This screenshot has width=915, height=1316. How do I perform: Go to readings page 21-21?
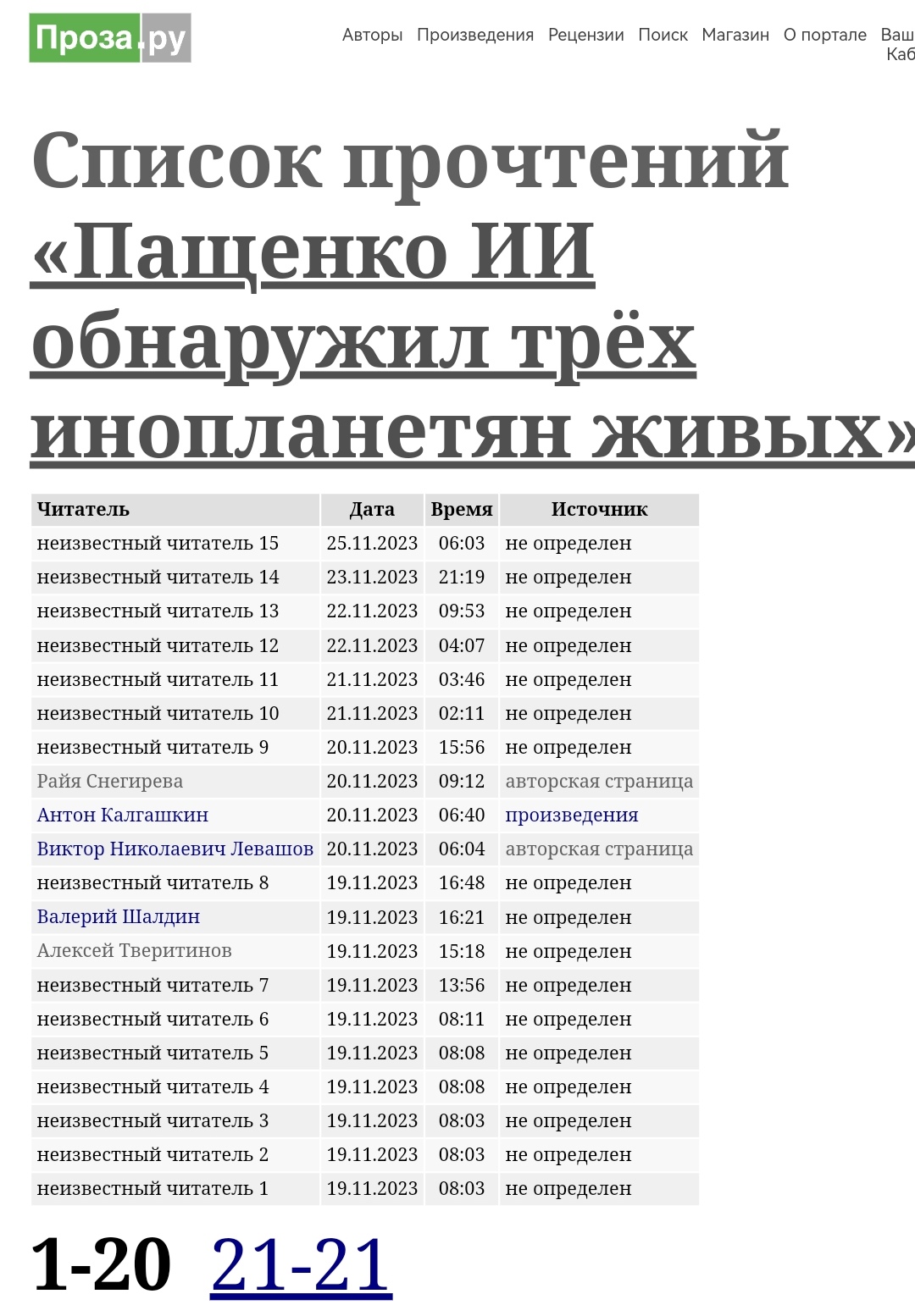coord(301,1265)
